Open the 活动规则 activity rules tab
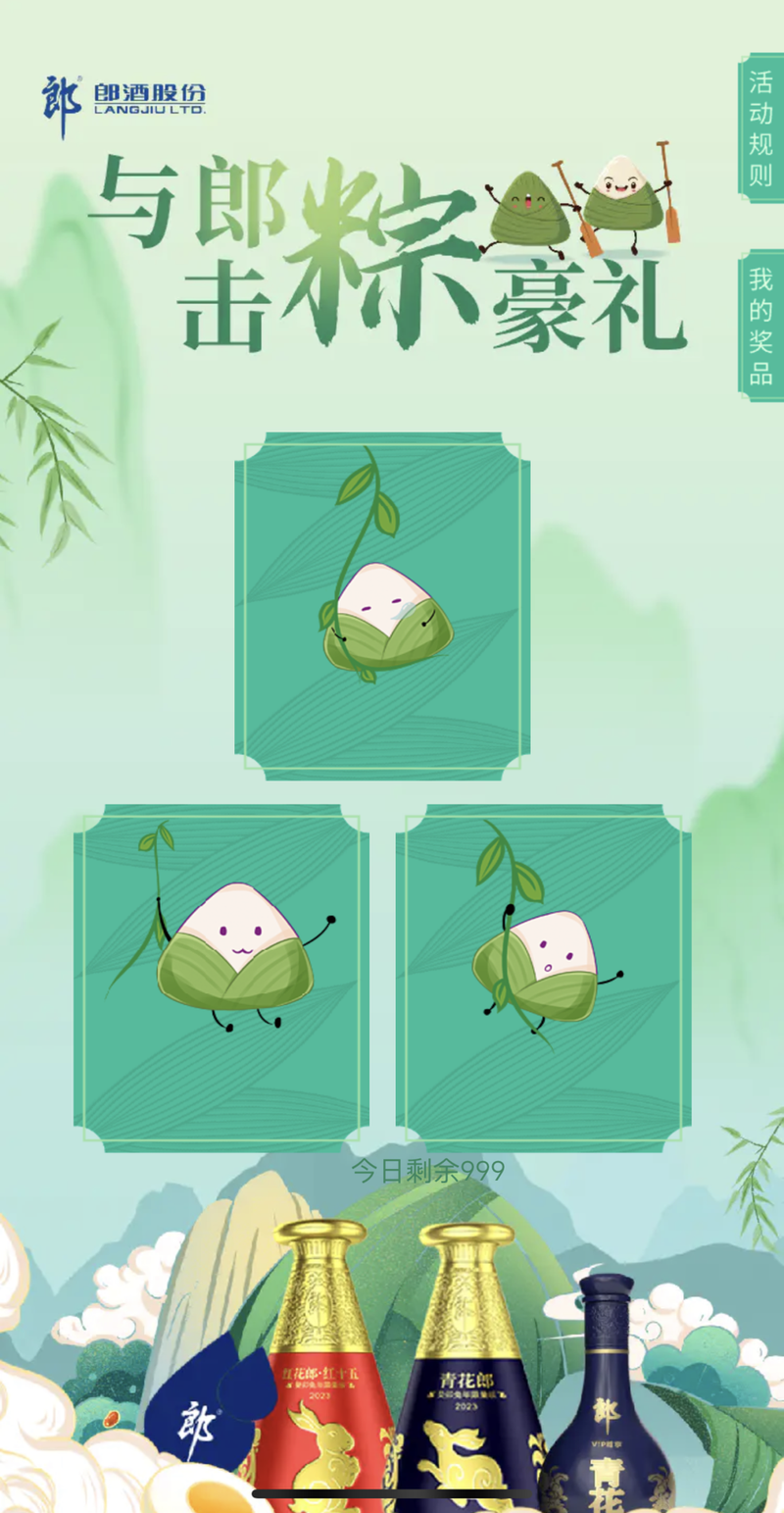Image resolution: width=784 pixels, height=1513 pixels. (760, 128)
